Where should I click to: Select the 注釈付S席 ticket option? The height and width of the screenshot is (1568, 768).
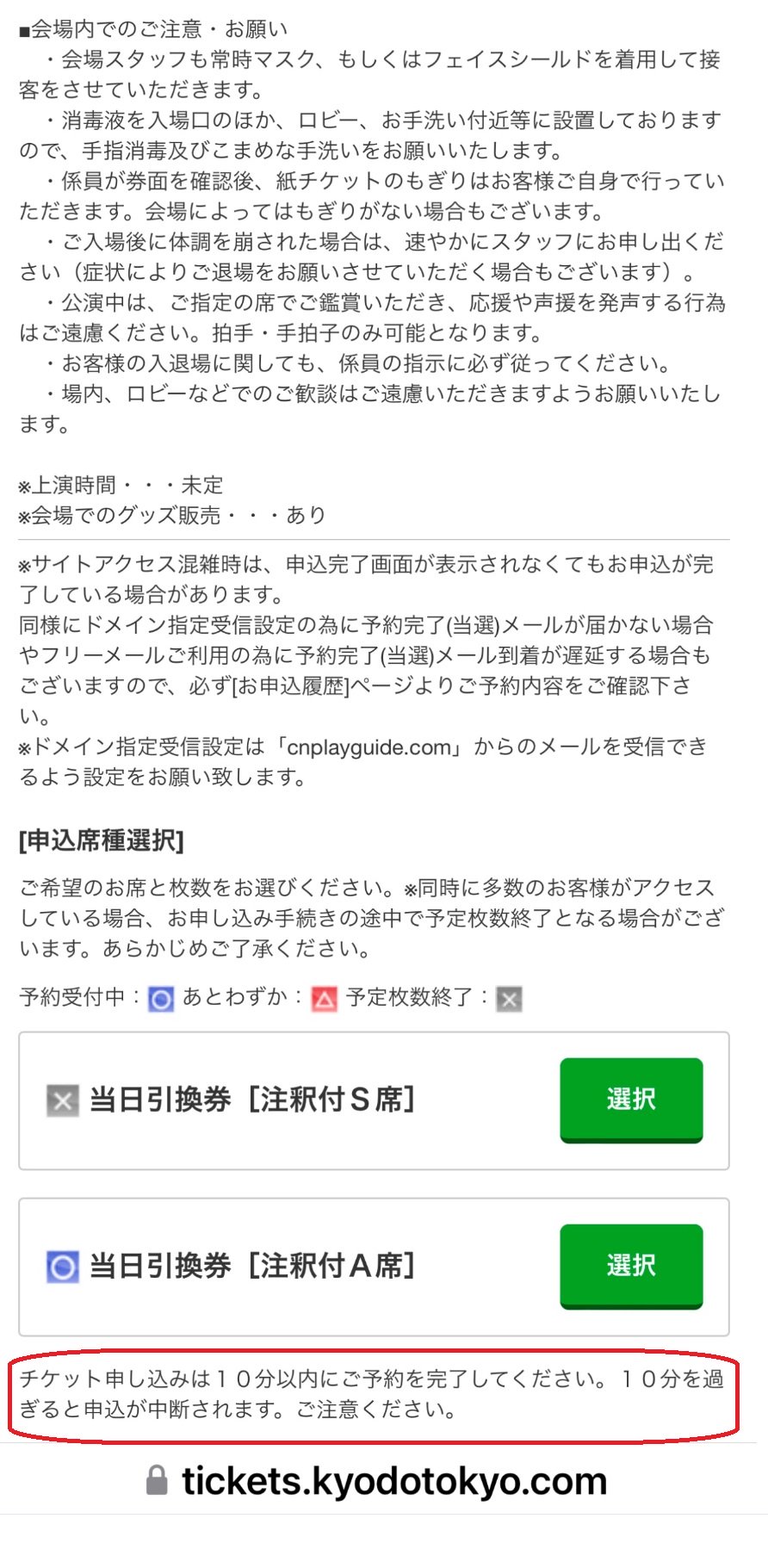631,1100
